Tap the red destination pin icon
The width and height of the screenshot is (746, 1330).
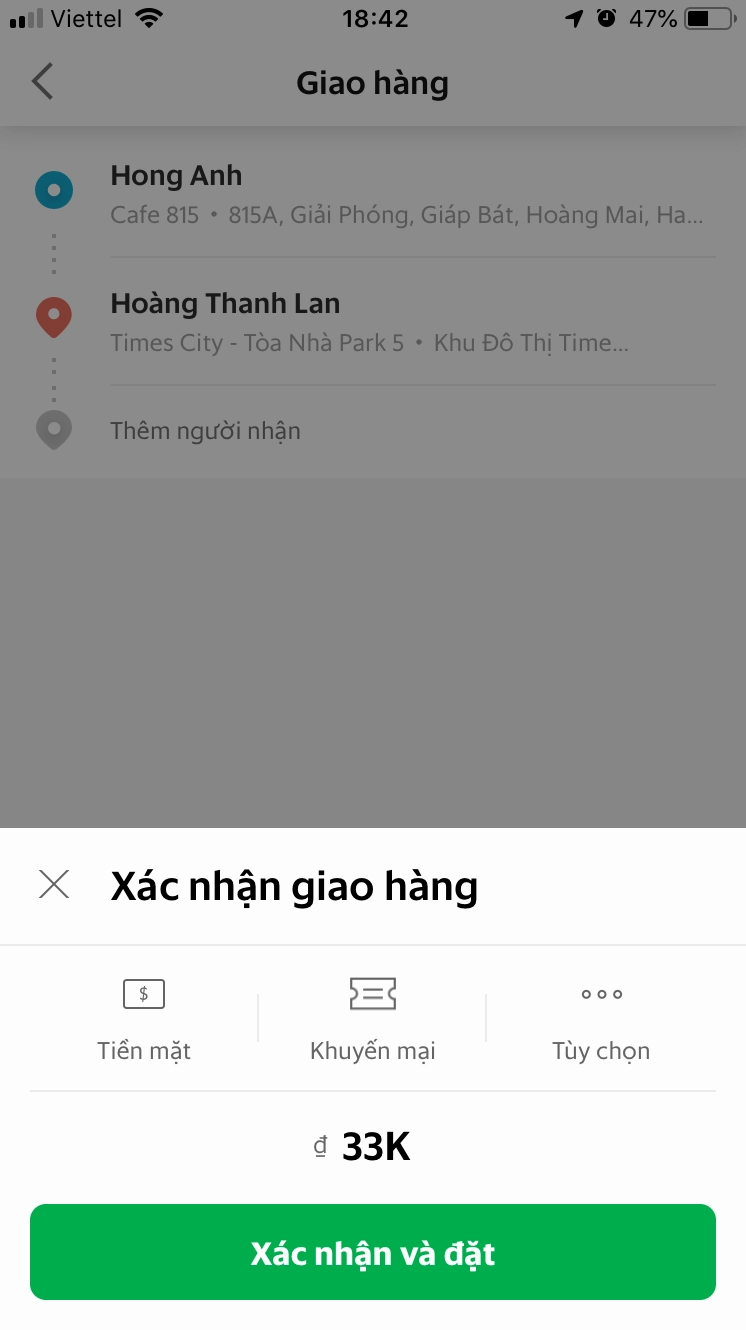point(54,316)
